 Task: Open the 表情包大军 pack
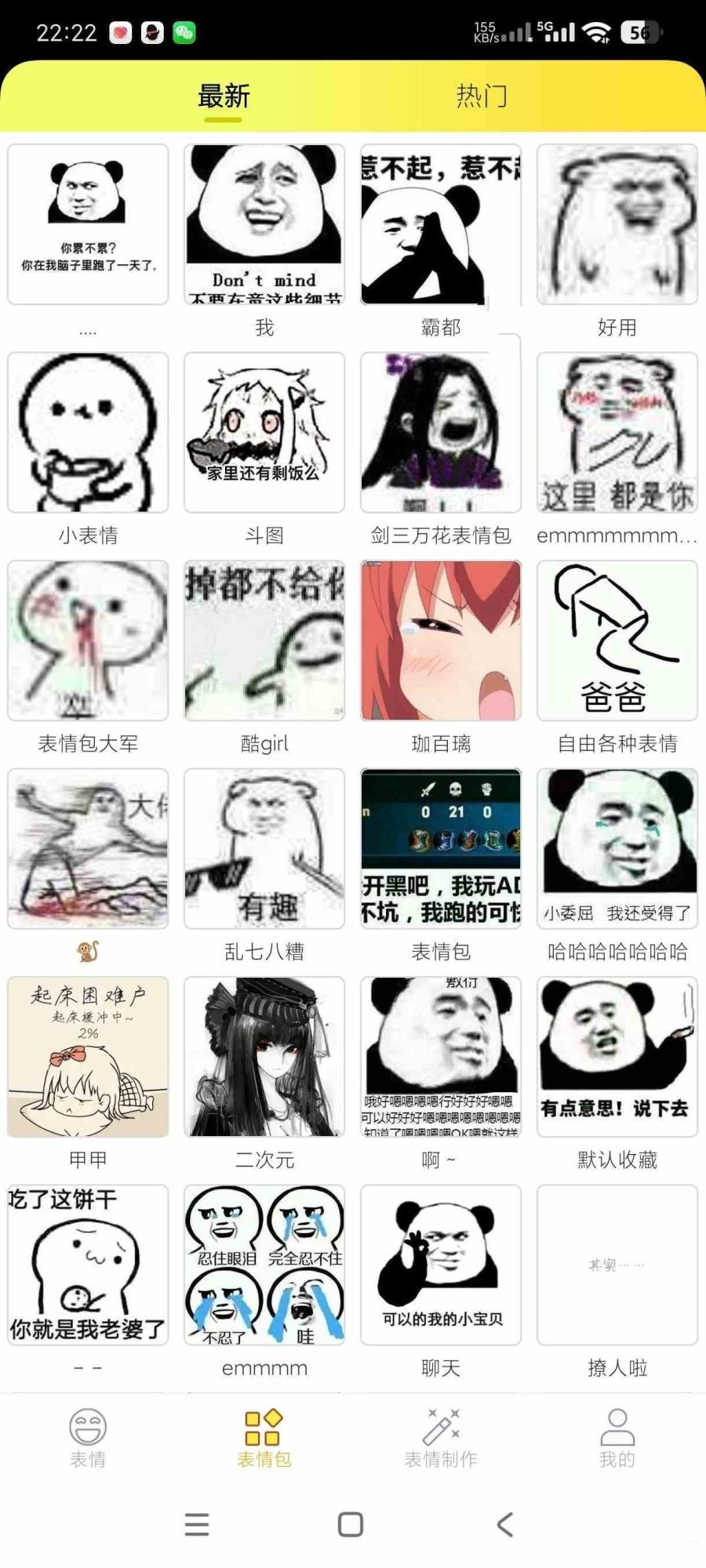88,641
